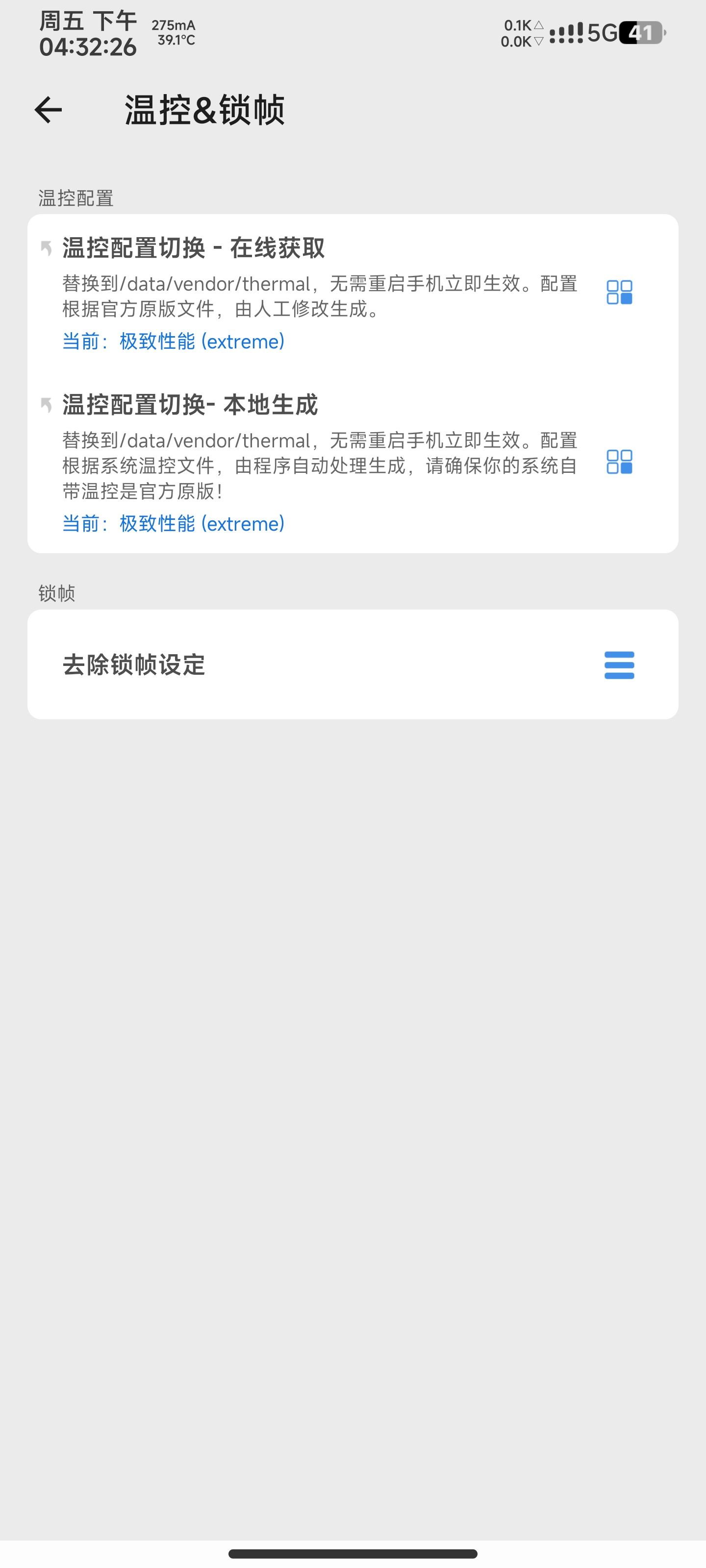Open 去除锁帧设定 menu
Image resolution: width=706 pixels, height=1568 pixels.
click(619, 665)
